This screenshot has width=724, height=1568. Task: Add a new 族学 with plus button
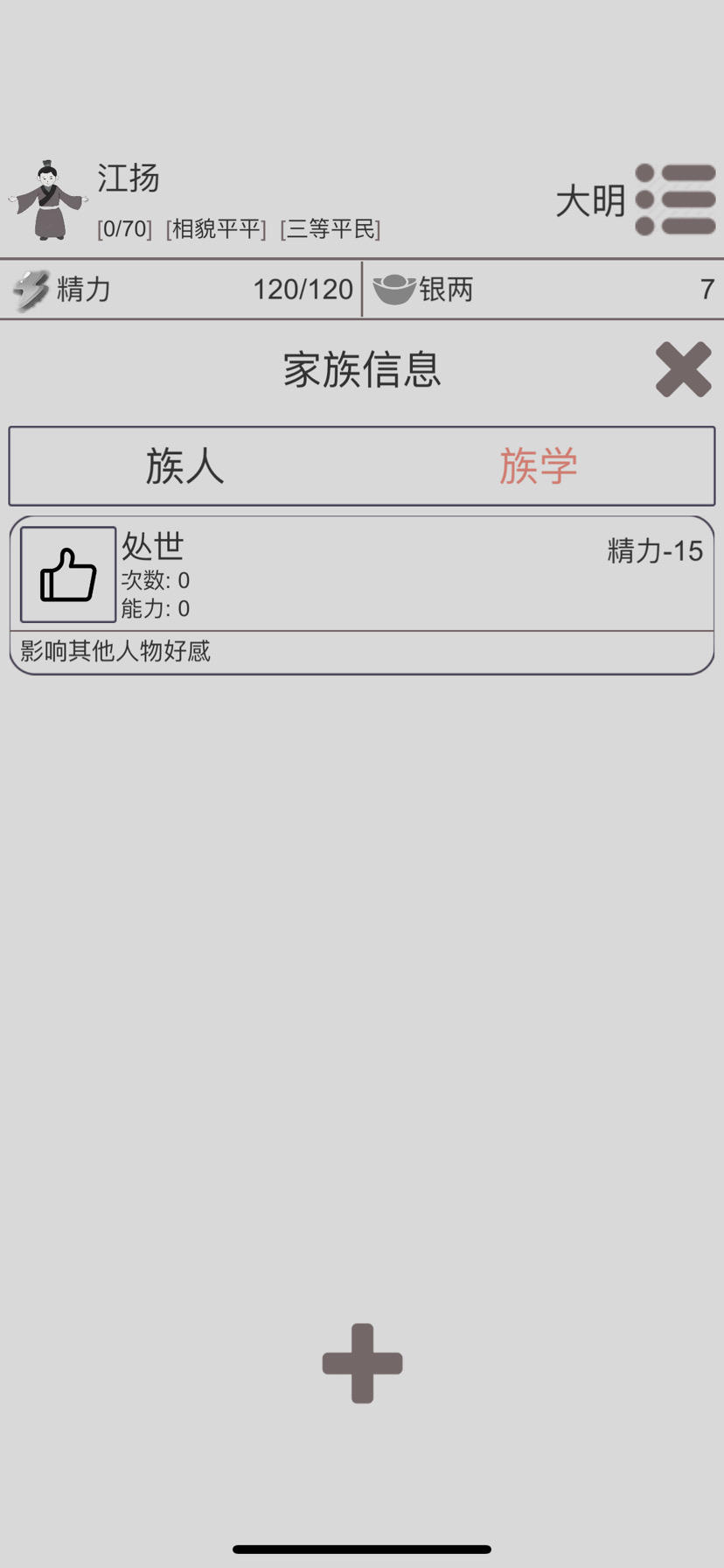click(362, 1362)
